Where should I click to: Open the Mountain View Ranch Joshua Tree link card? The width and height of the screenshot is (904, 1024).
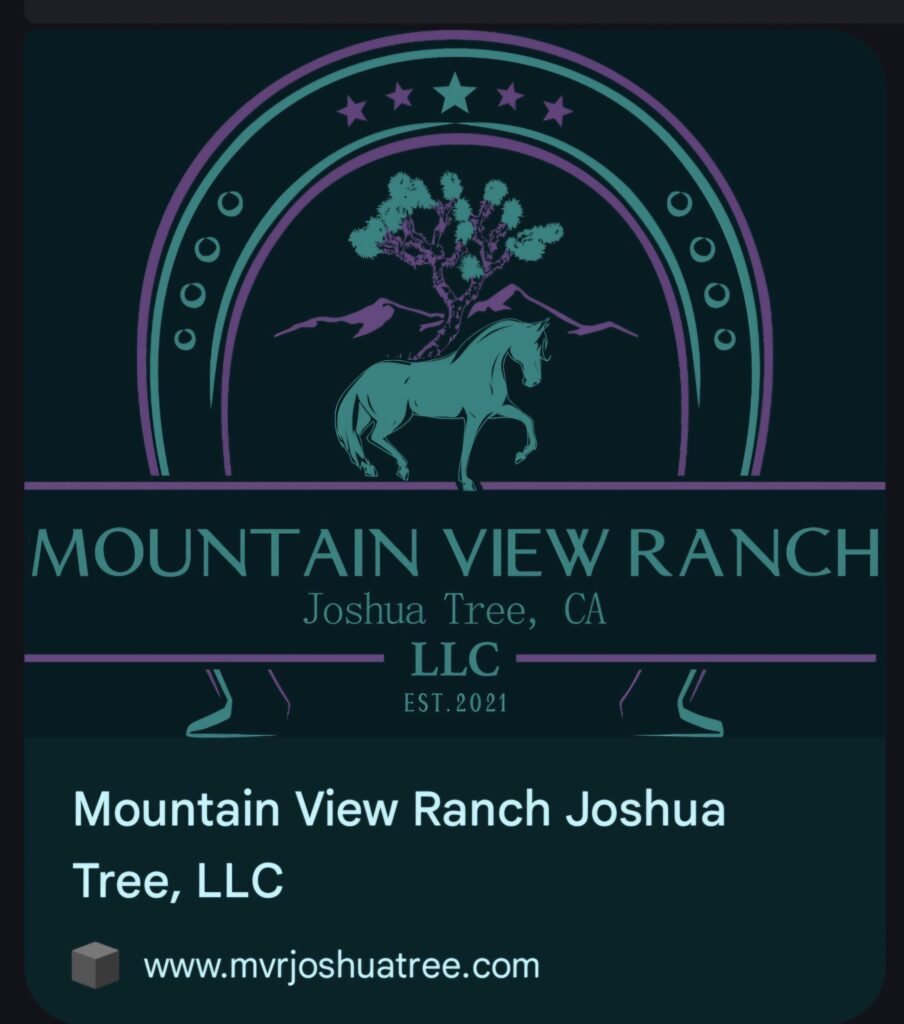pos(398,843)
